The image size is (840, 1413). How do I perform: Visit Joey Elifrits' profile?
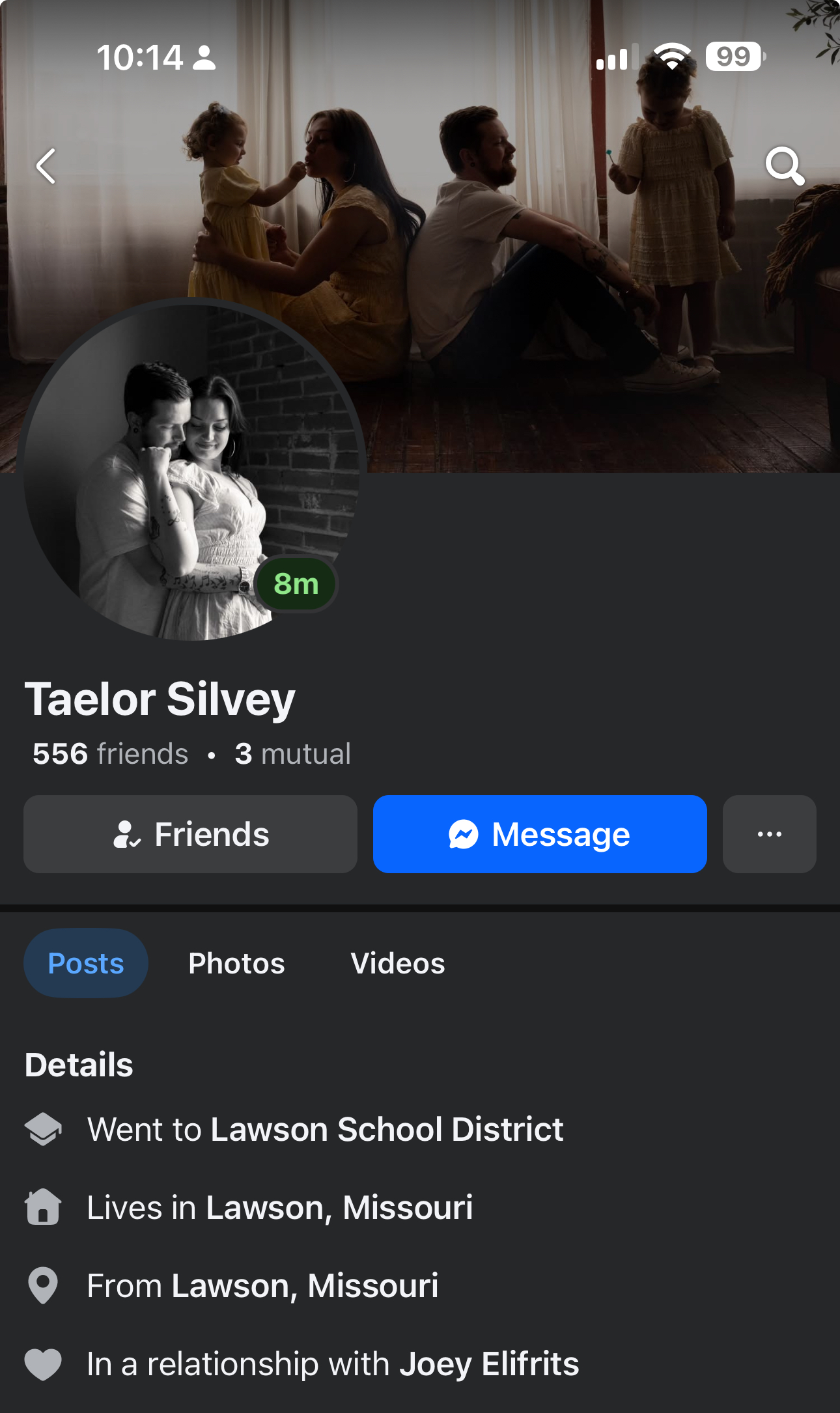tap(489, 1364)
